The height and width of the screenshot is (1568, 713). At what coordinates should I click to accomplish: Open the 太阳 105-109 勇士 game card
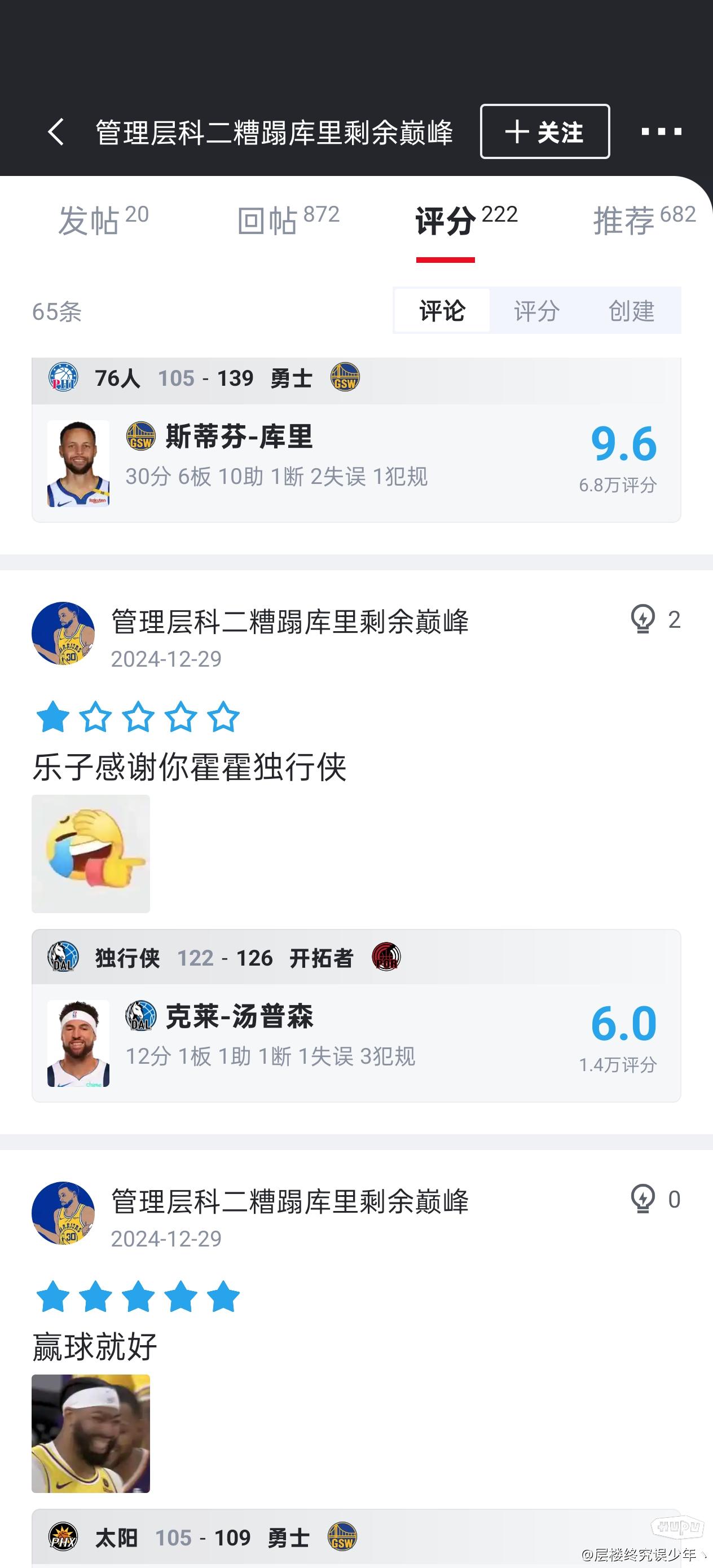(x=355, y=1537)
